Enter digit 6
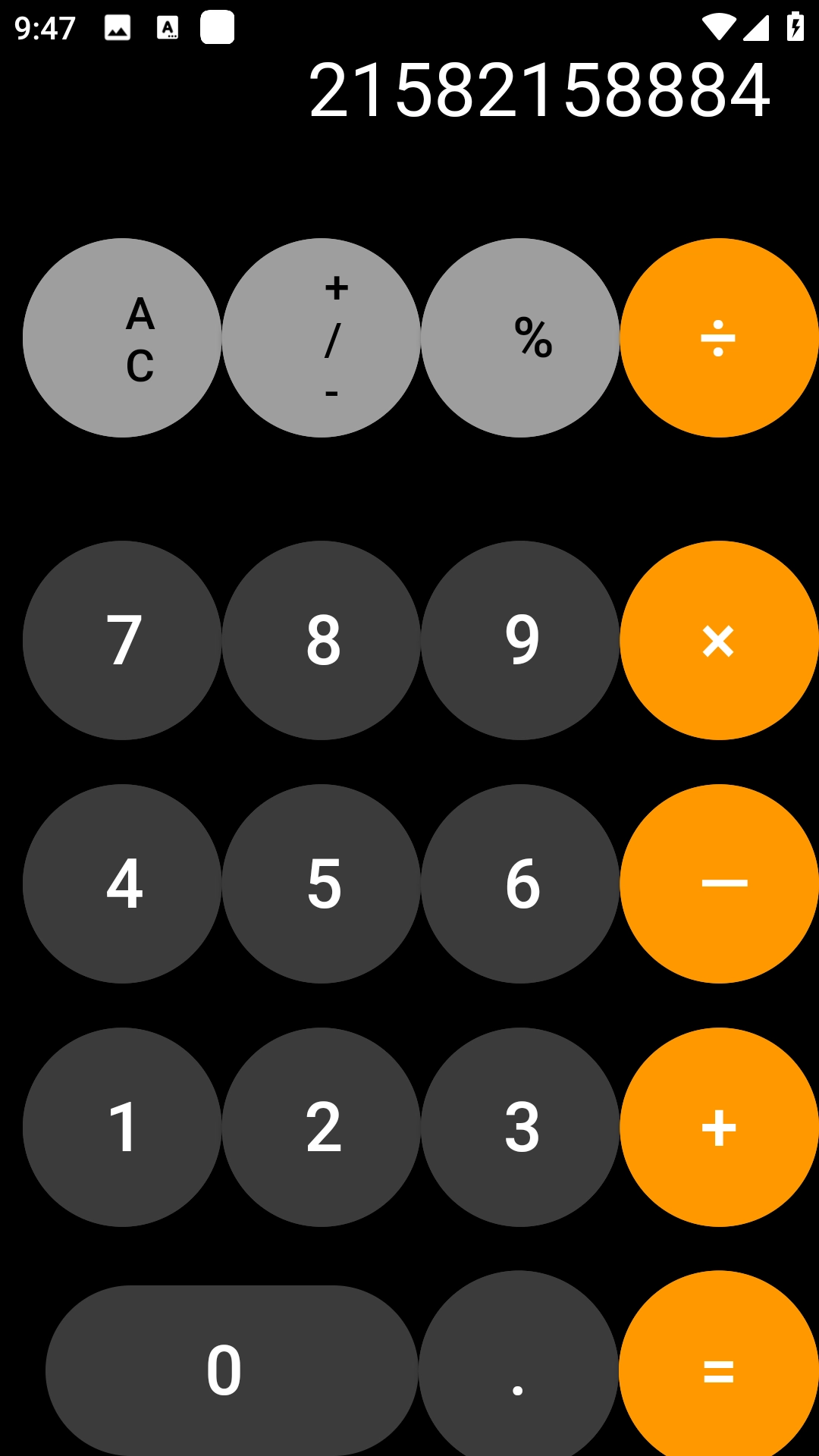Image resolution: width=819 pixels, height=1456 pixels. click(520, 883)
